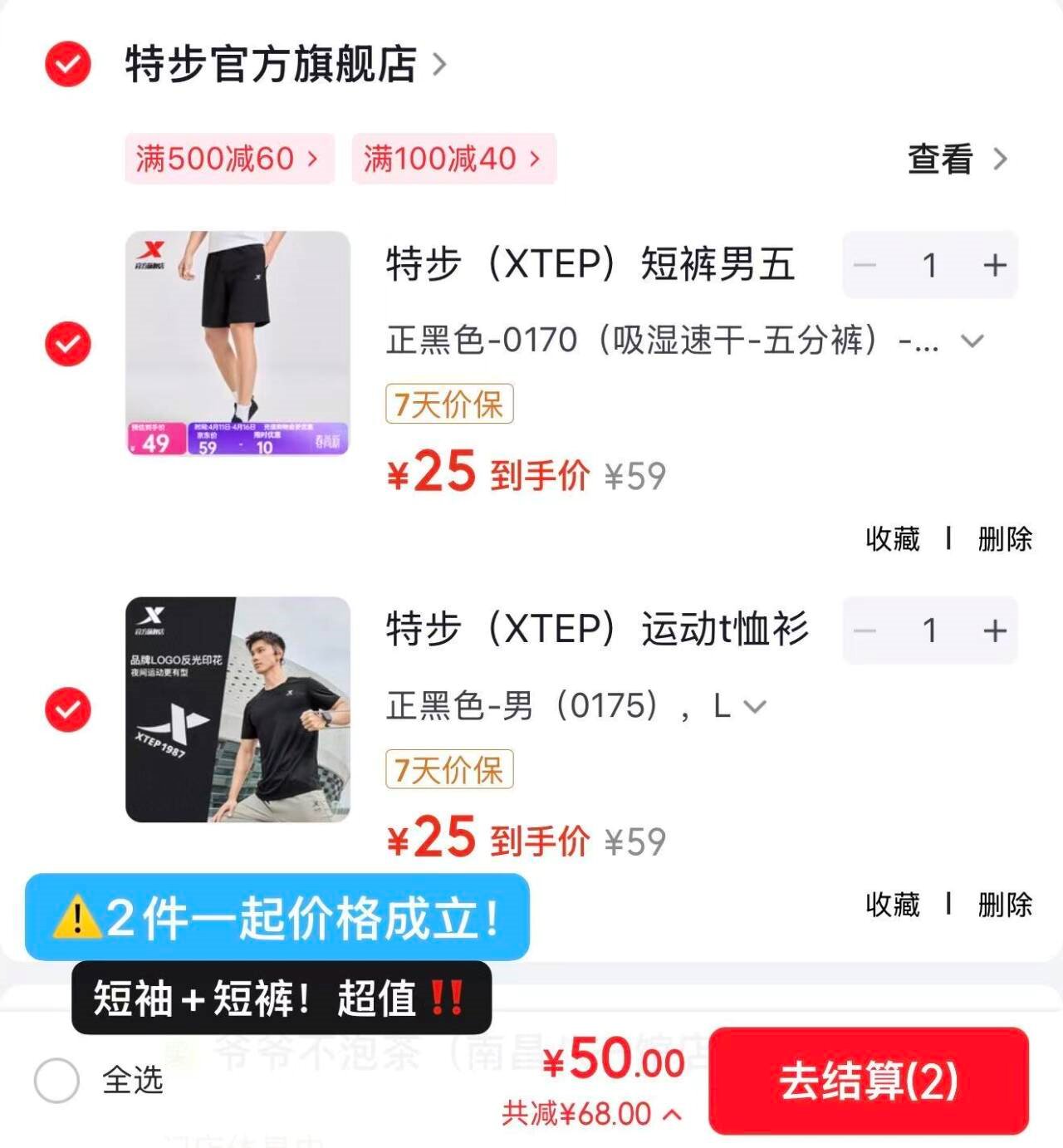Image resolution: width=1063 pixels, height=1148 pixels.
Task: Add the 短裤 shorts to favorites (收藏)
Action: pyautogui.click(x=893, y=539)
